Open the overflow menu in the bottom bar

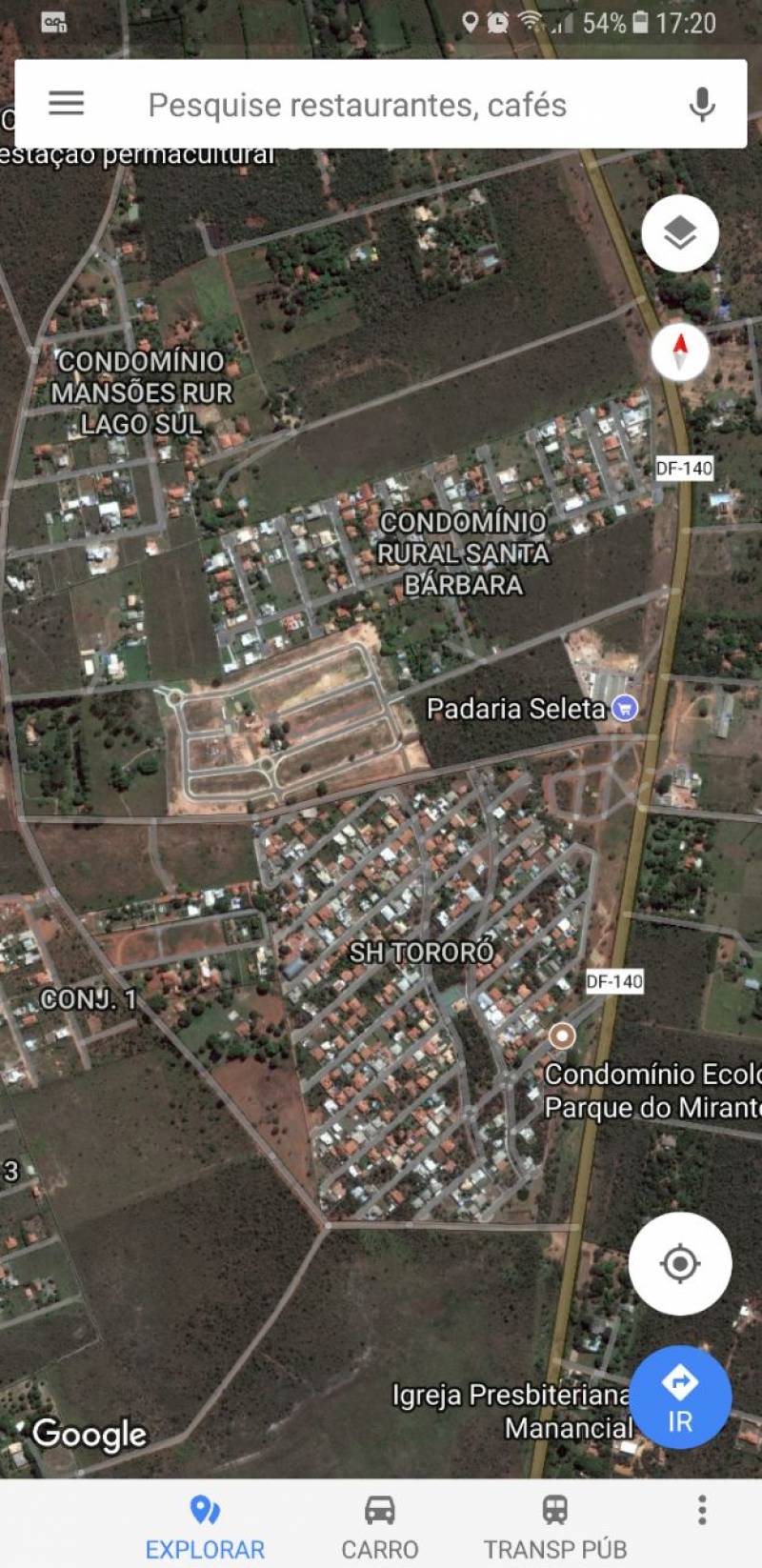click(x=702, y=1510)
